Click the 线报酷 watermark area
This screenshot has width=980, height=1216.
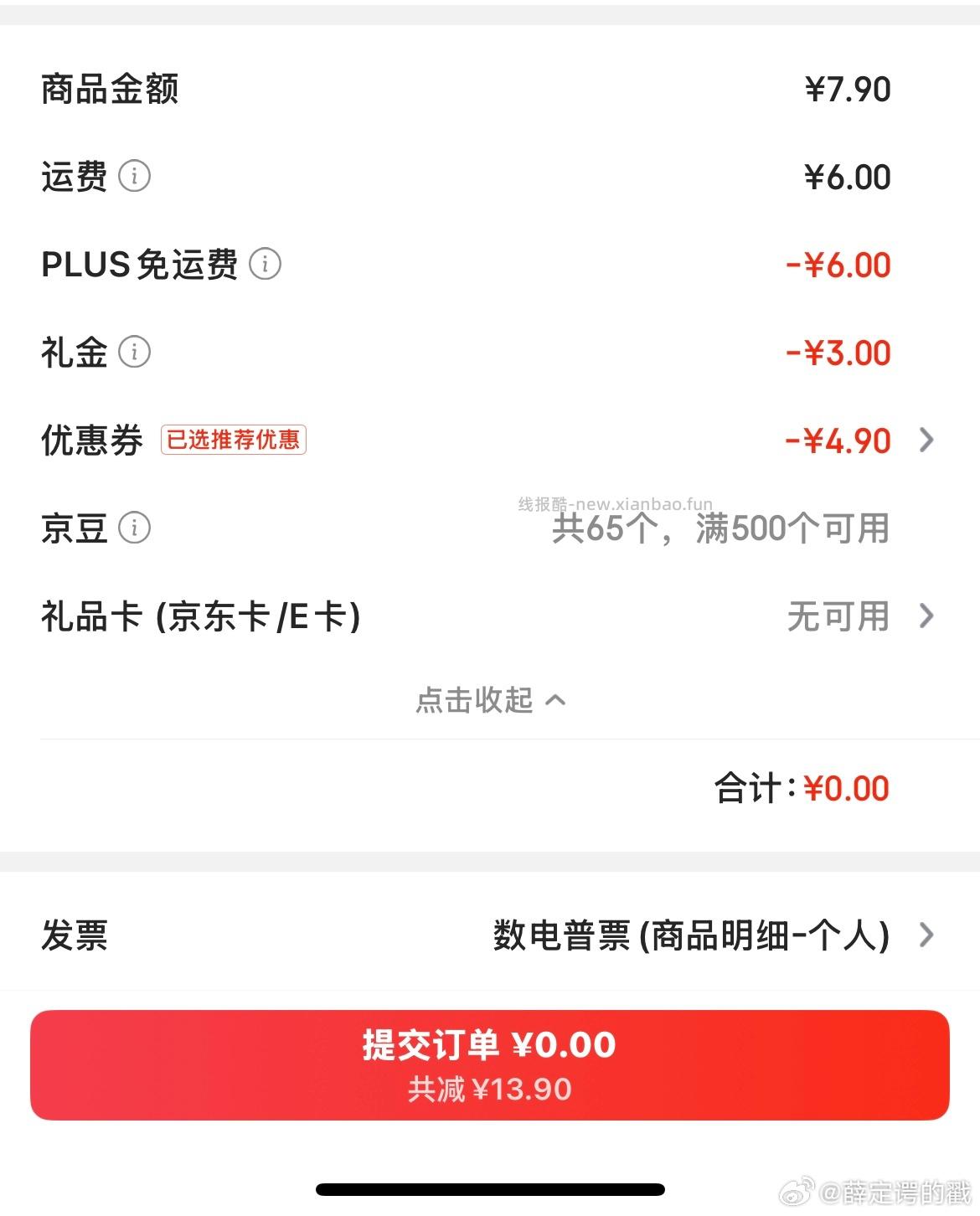point(617,501)
